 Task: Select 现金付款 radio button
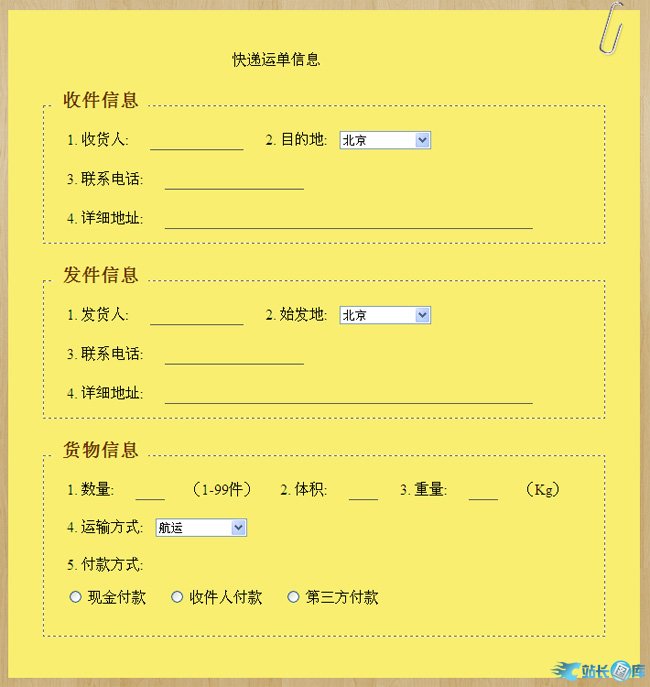pyautogui.click(x=76, y=597)
